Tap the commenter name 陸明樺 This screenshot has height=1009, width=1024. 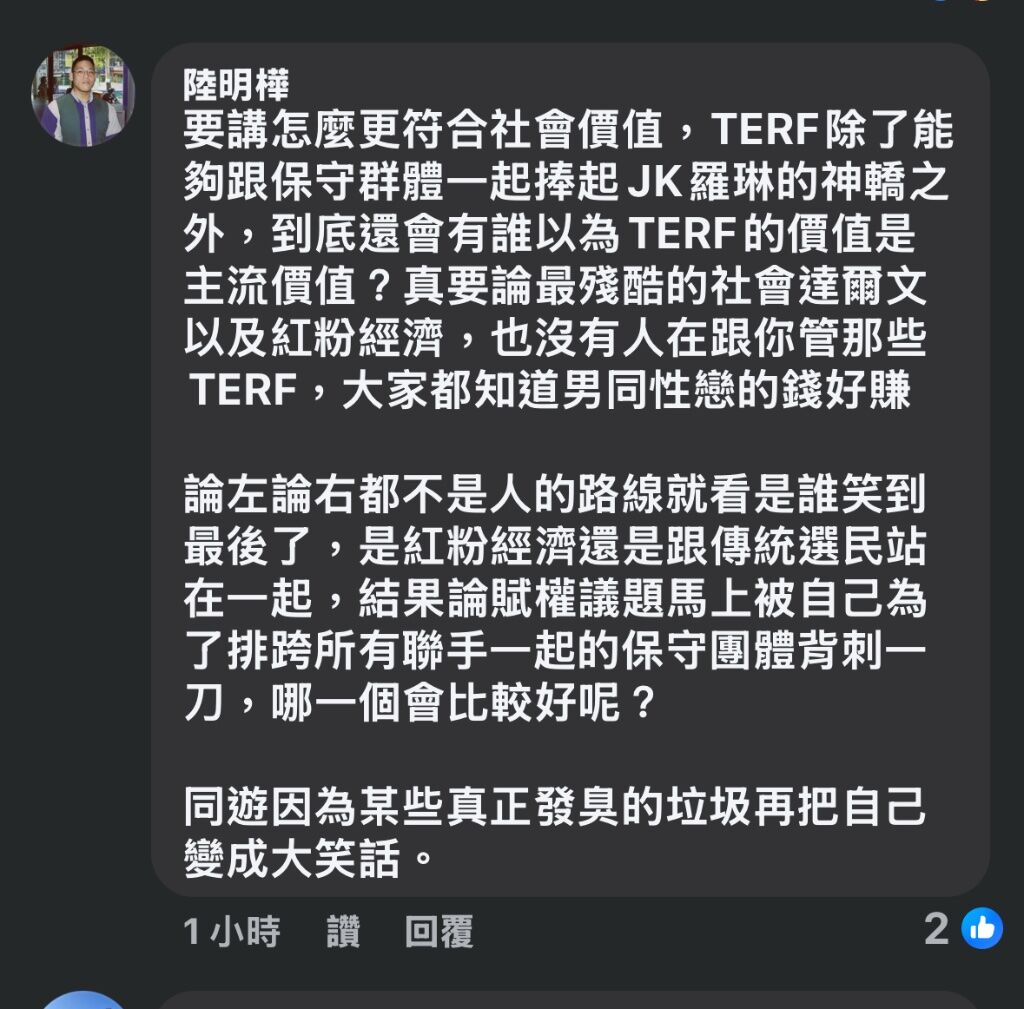(235, 87)
